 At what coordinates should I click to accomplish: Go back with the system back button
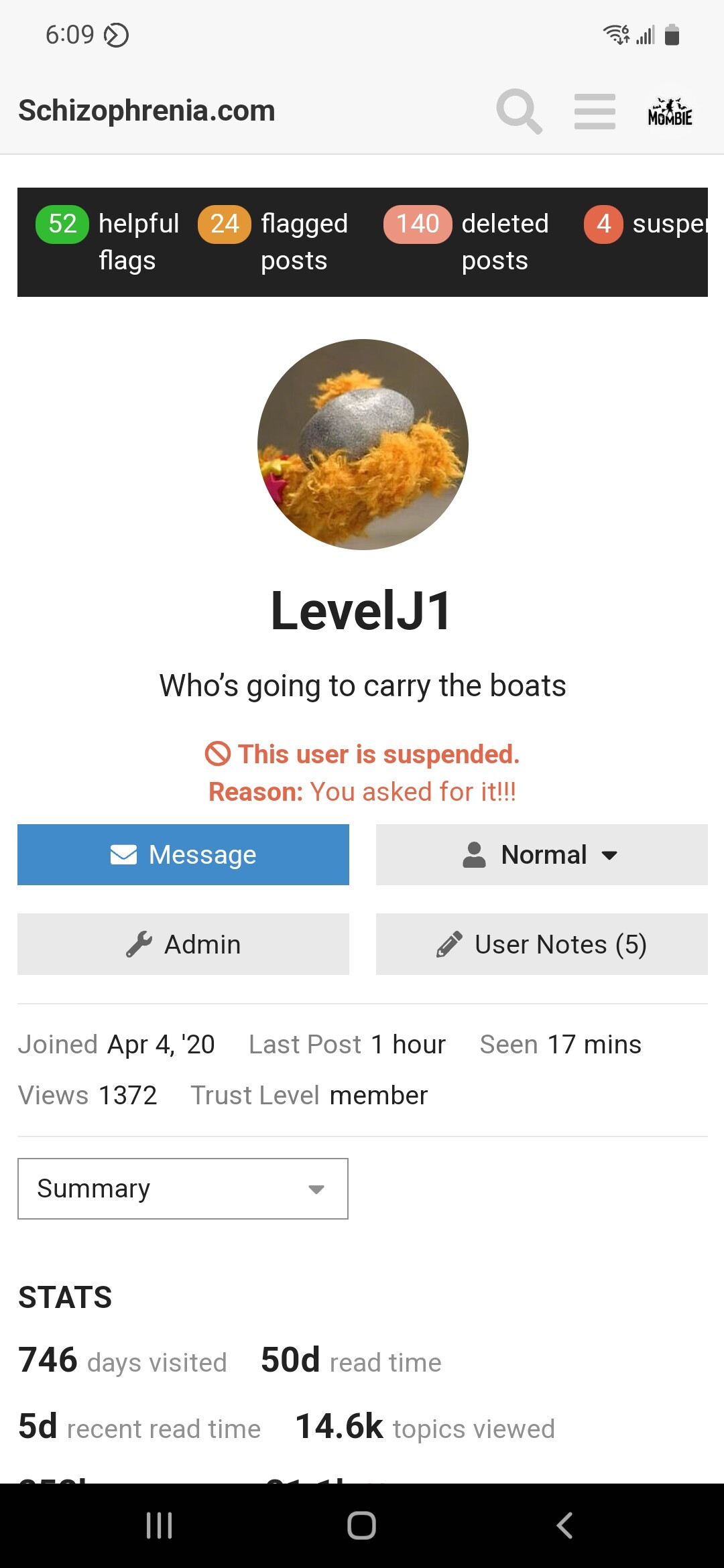(x=564, y=1526)
